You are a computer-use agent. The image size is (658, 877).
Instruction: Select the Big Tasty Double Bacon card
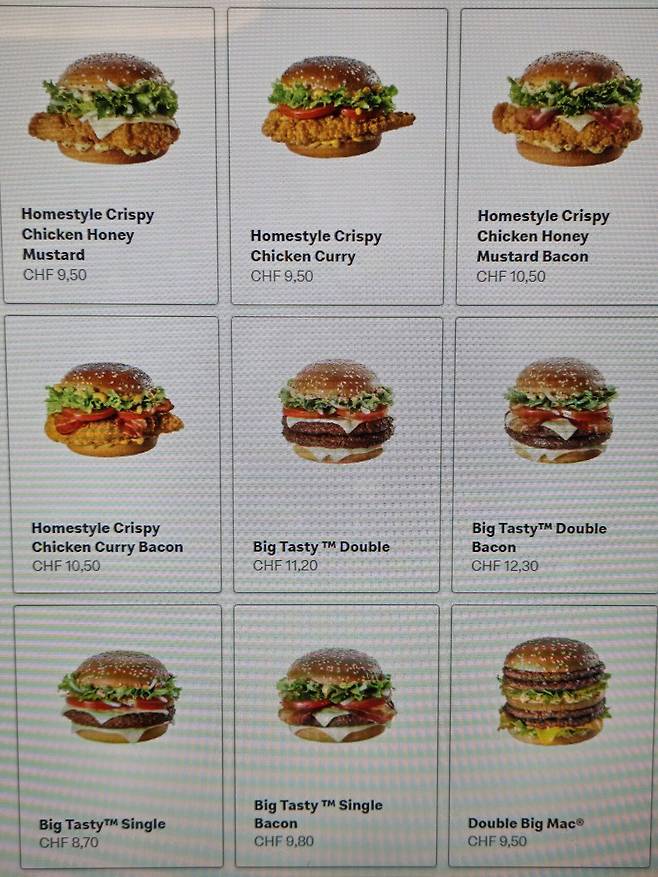tap(556, 455)
